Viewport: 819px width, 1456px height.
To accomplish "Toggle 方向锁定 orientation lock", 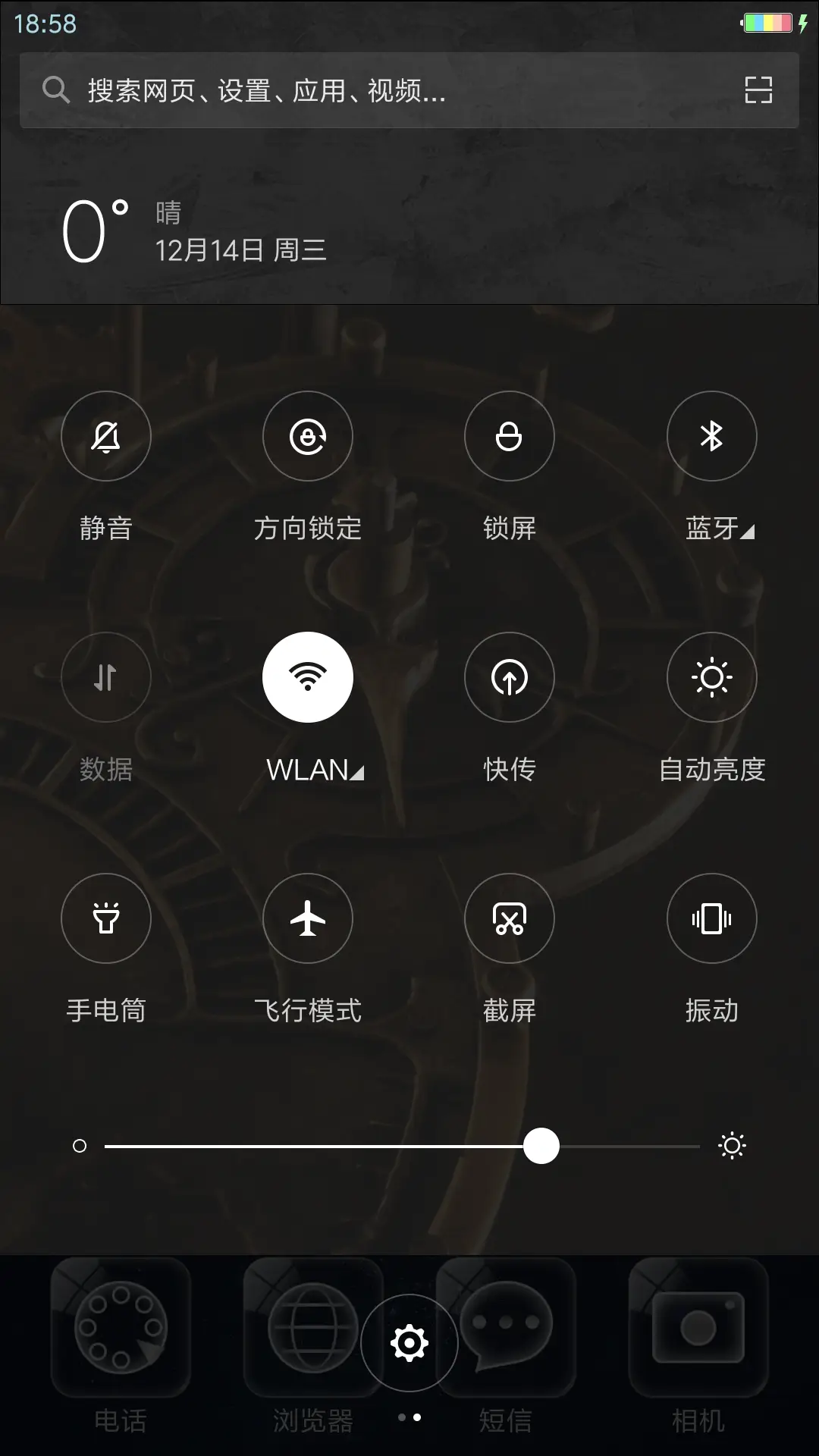I will click(x=307, y=436).
